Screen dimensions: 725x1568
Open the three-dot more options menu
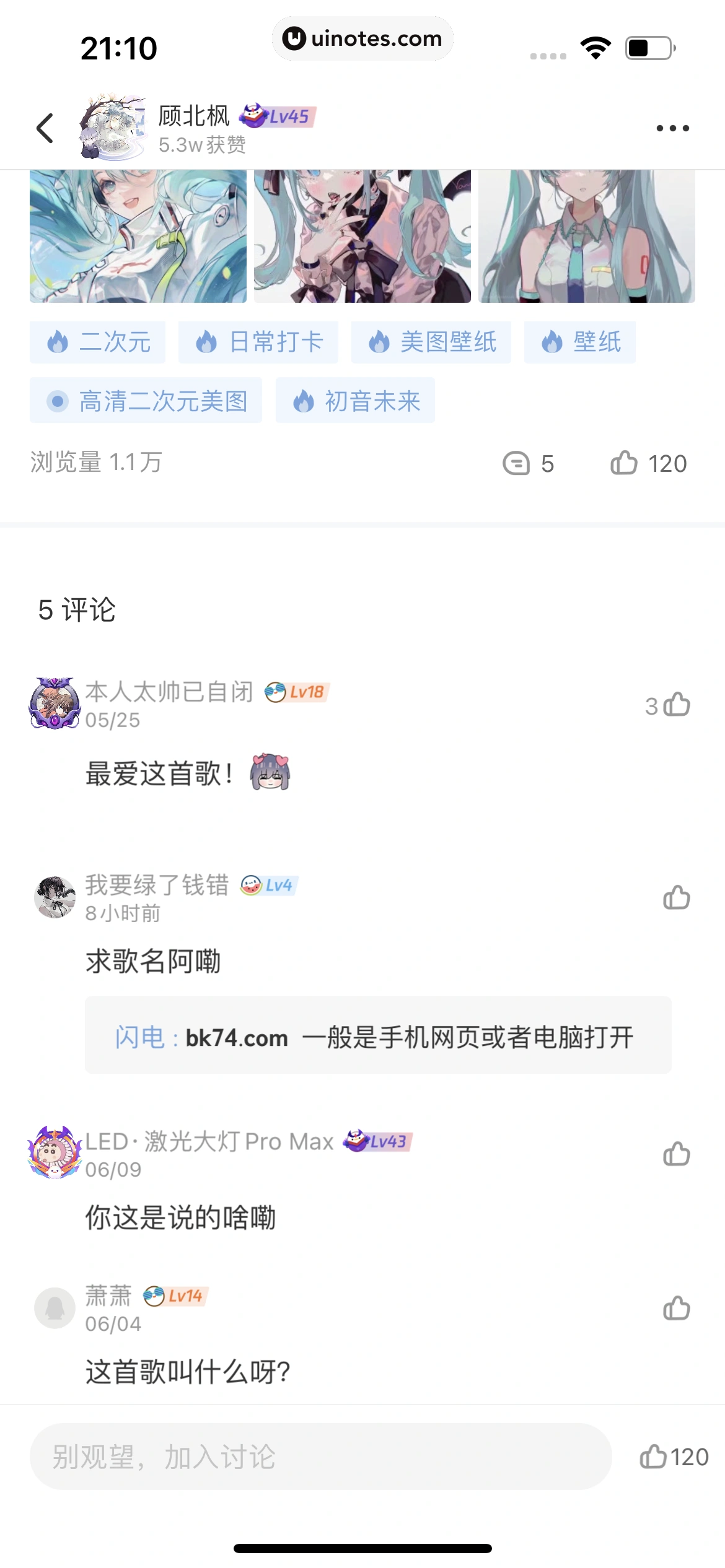tap(672, 127)
